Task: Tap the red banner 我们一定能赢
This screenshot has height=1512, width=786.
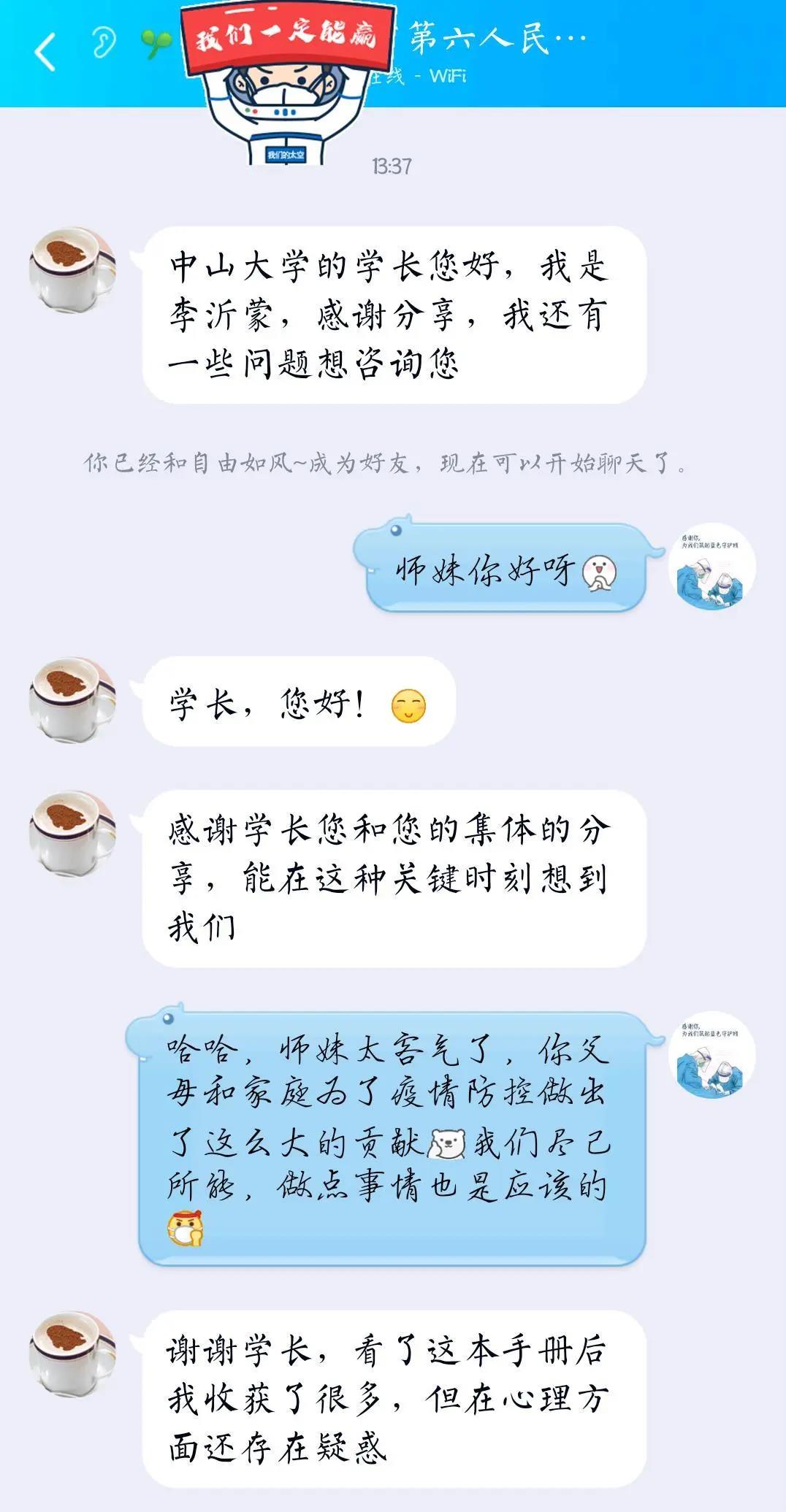Action: point(285,33)
